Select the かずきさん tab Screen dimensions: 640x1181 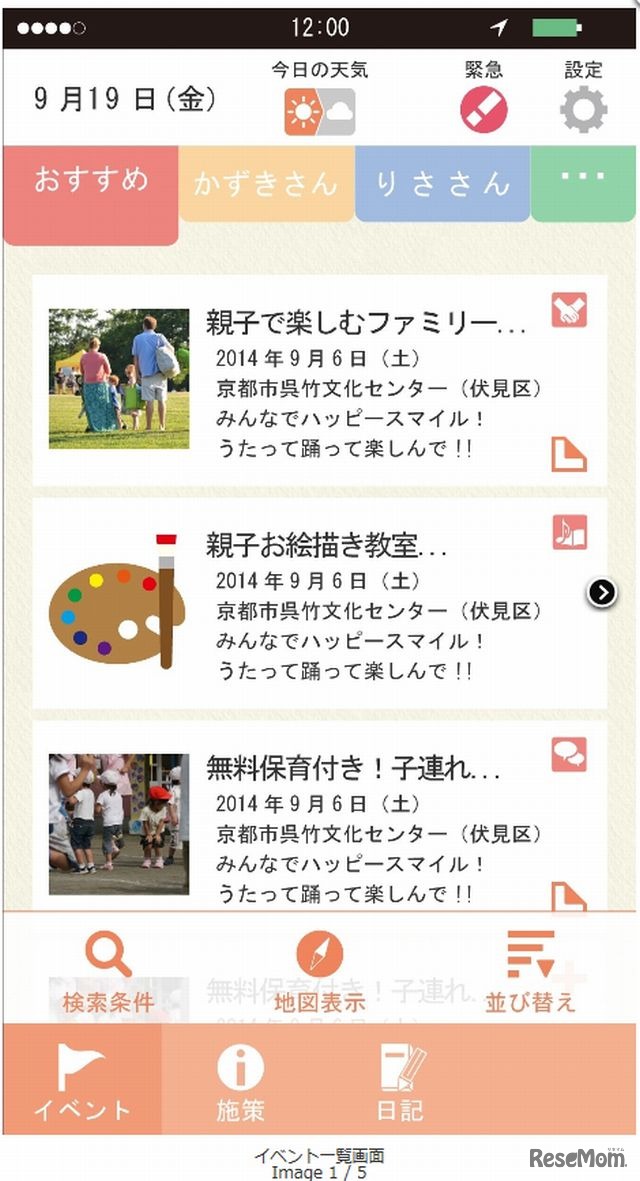(x=266, y=185)
